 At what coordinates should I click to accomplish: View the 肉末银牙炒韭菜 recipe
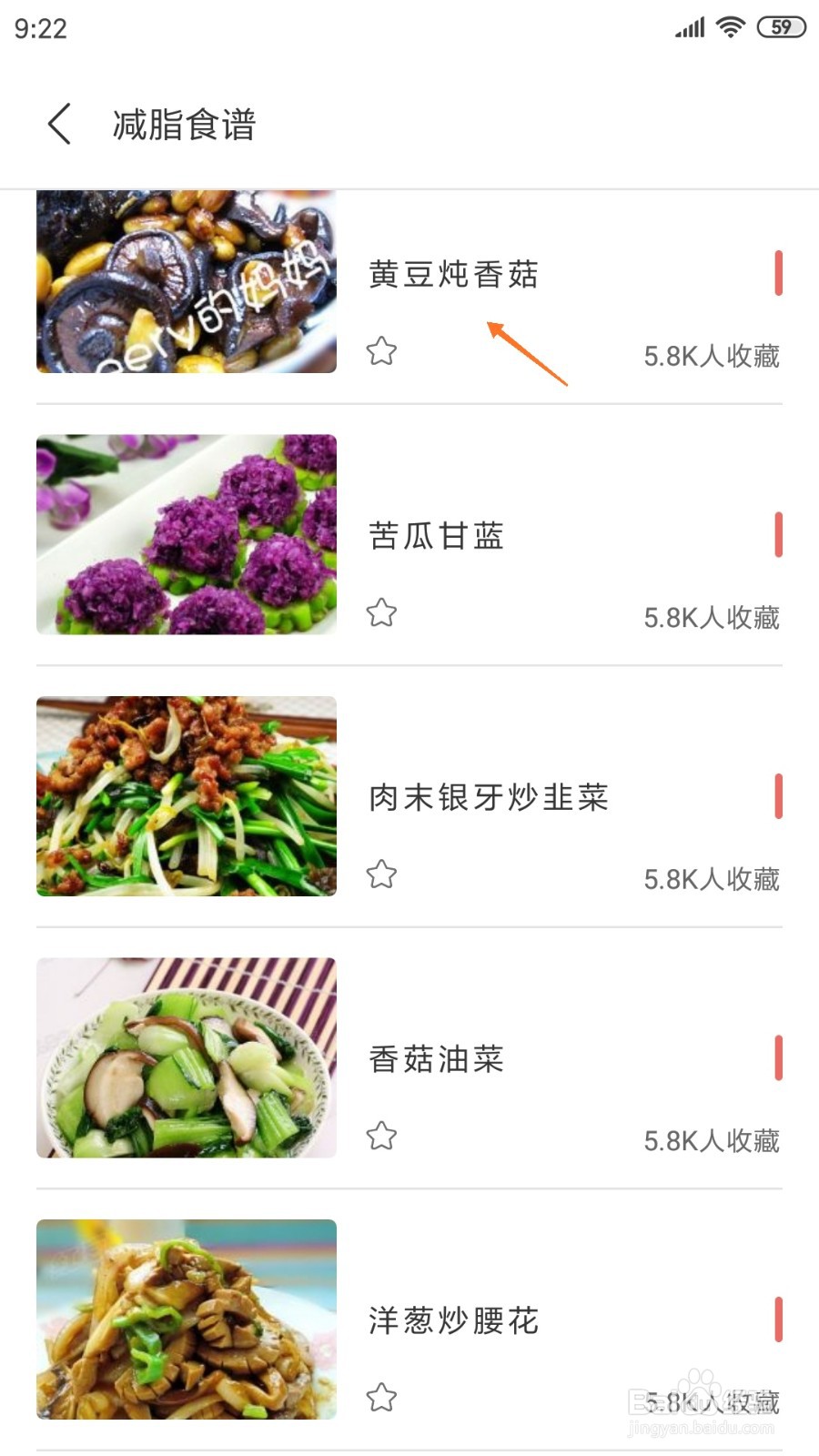click(488, 797)
